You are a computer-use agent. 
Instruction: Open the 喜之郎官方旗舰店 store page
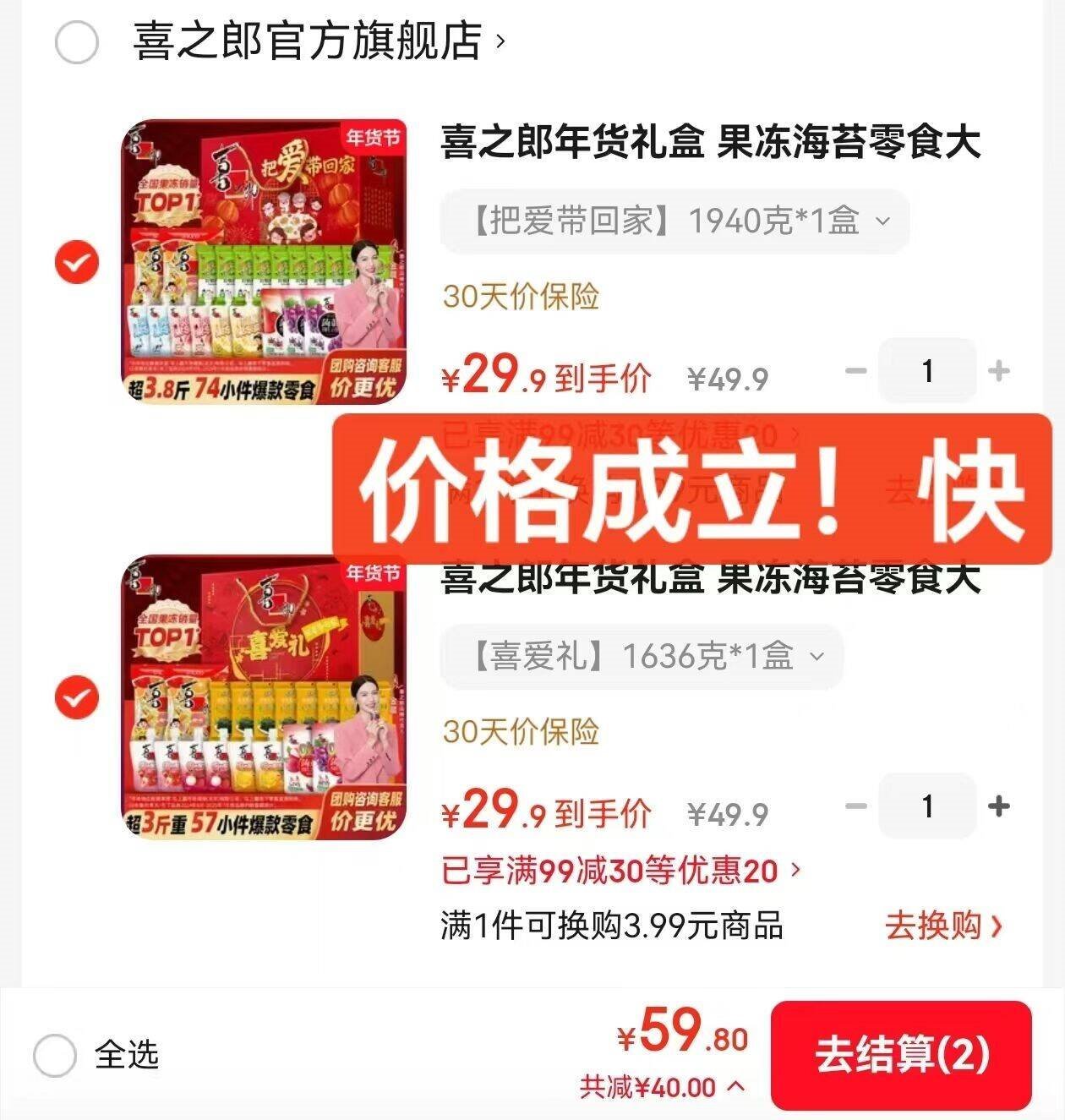click(x=319, y=41)
